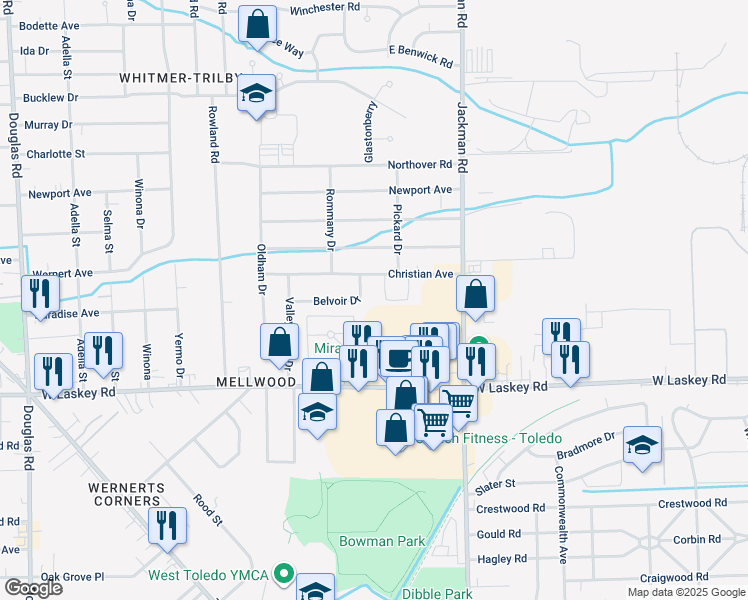Tap the restaurant marker at Wernerts Corners

[x=167, y=527]
